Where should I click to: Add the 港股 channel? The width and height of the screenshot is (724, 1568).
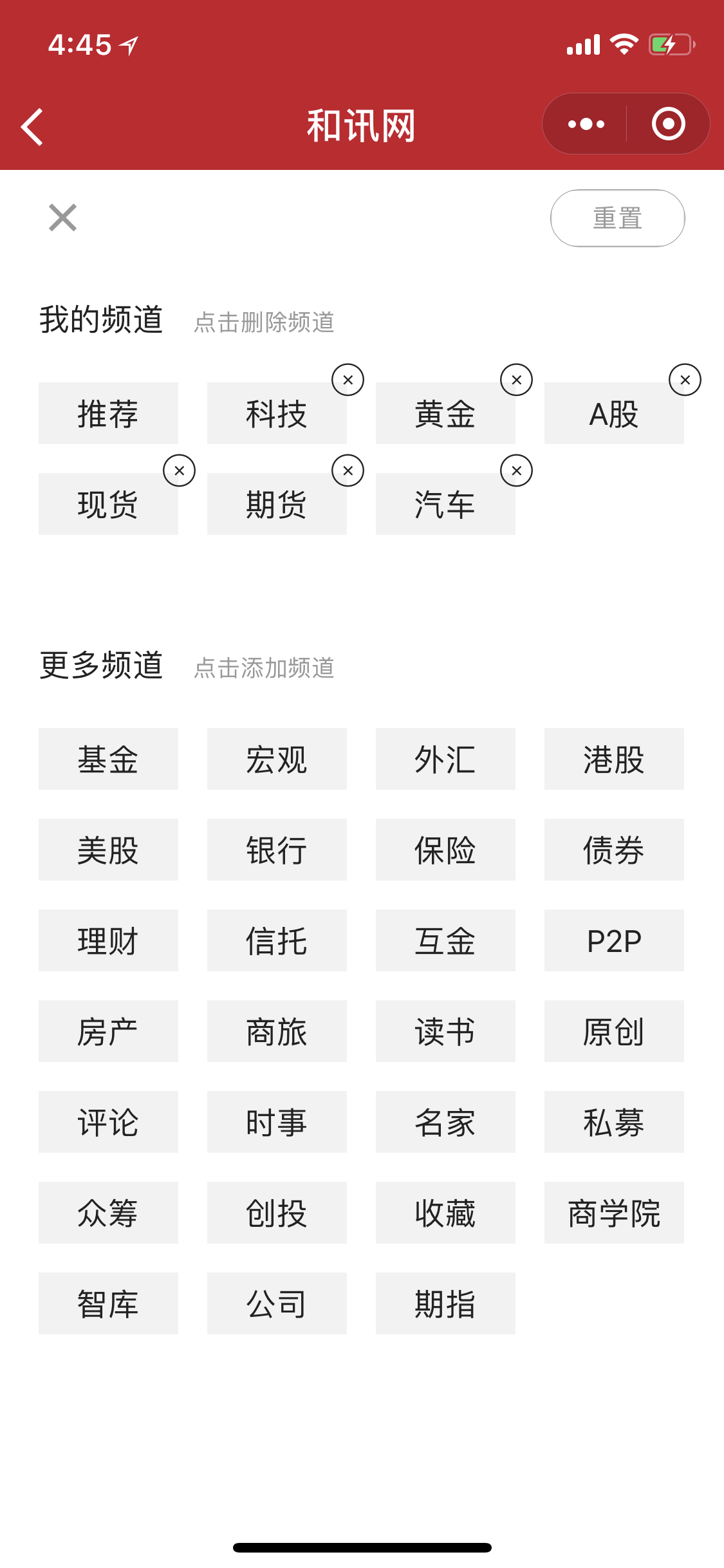(x=614, y=759)
